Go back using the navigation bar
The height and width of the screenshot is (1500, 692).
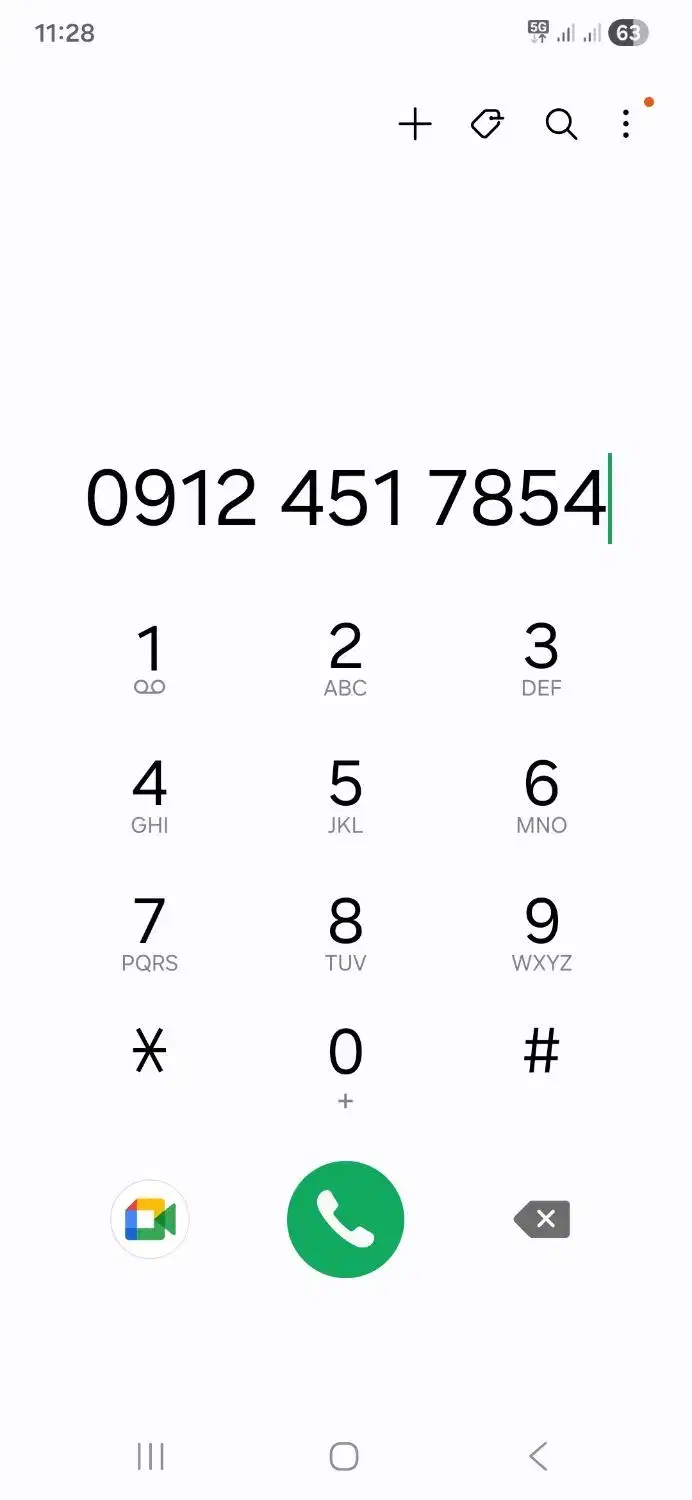[x=538, y=1456]
